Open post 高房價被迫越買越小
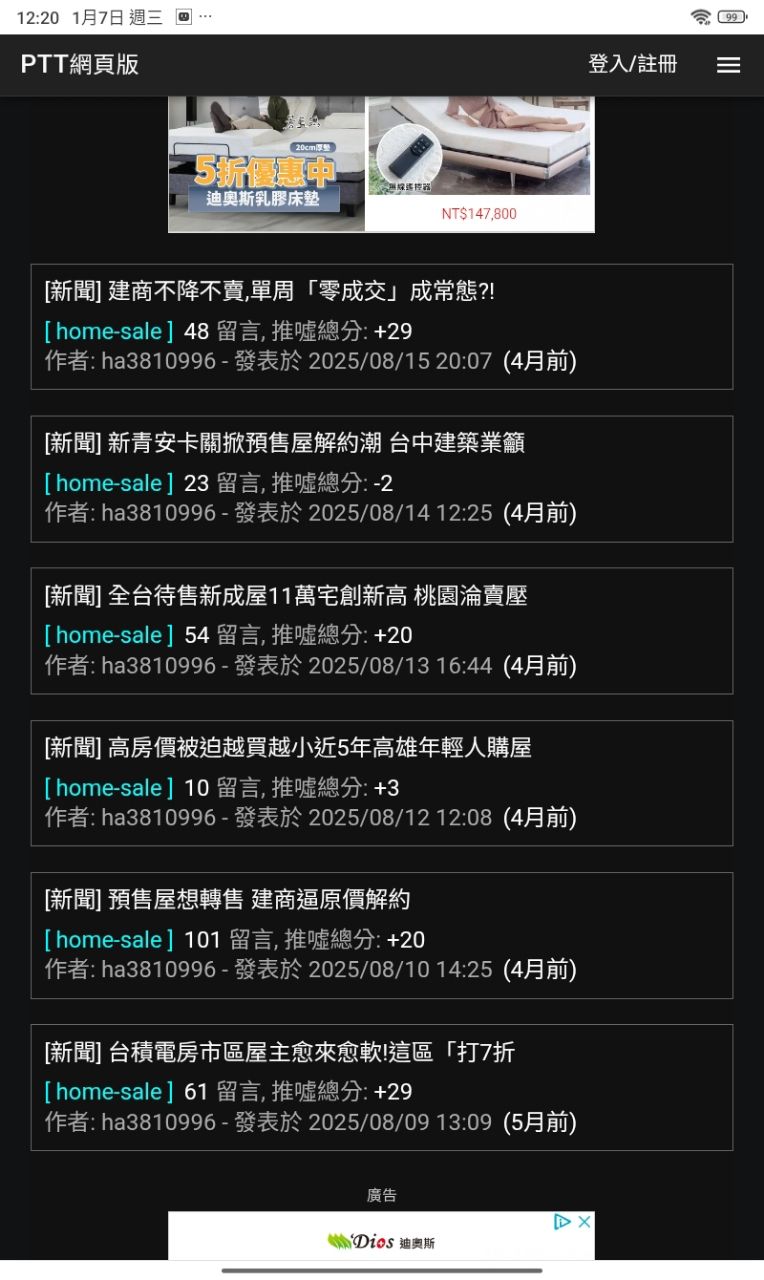 [288, 748]
